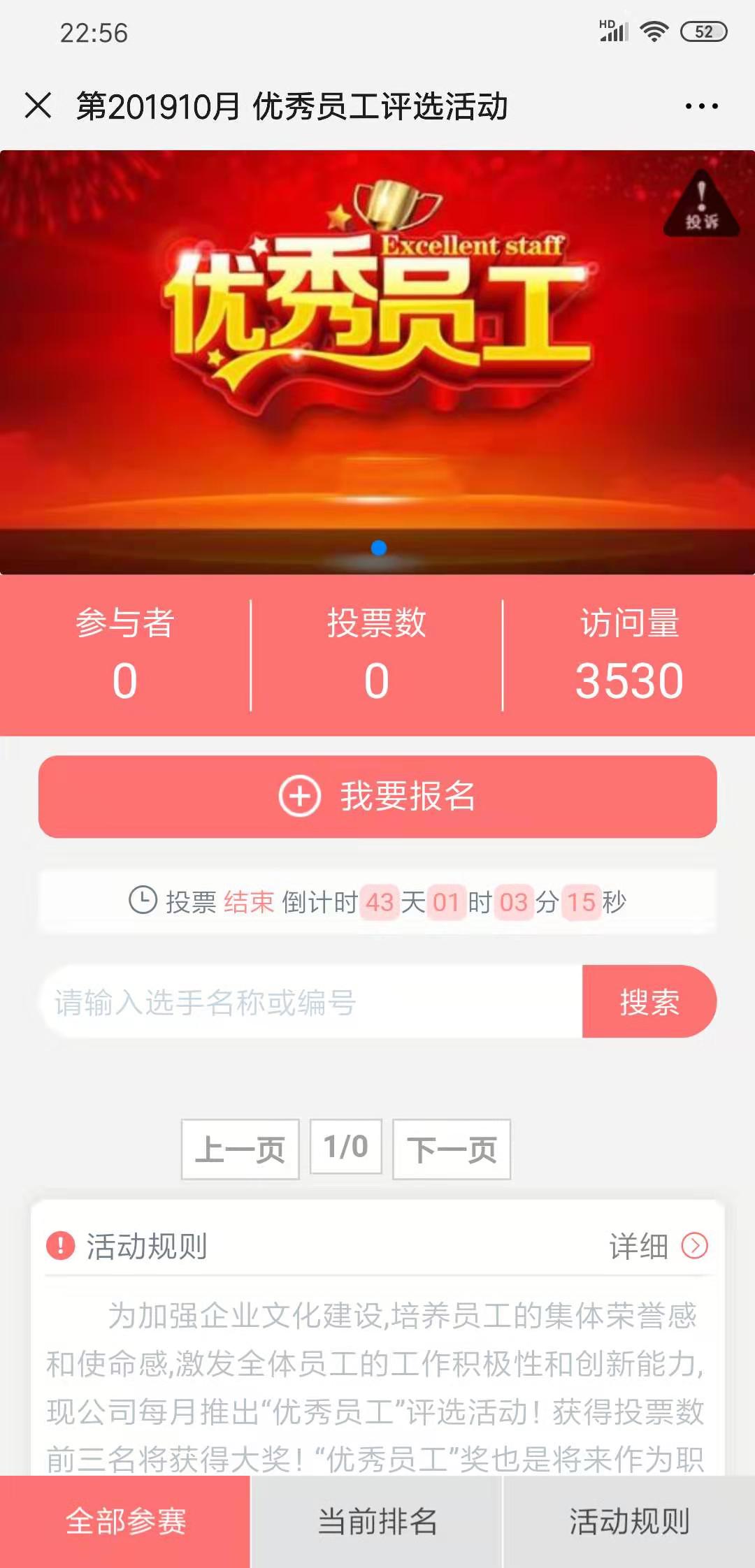Screen dimensions: 755x1568
Task: Switch to the 当前排名 tab
Action: pos(377,1522)
